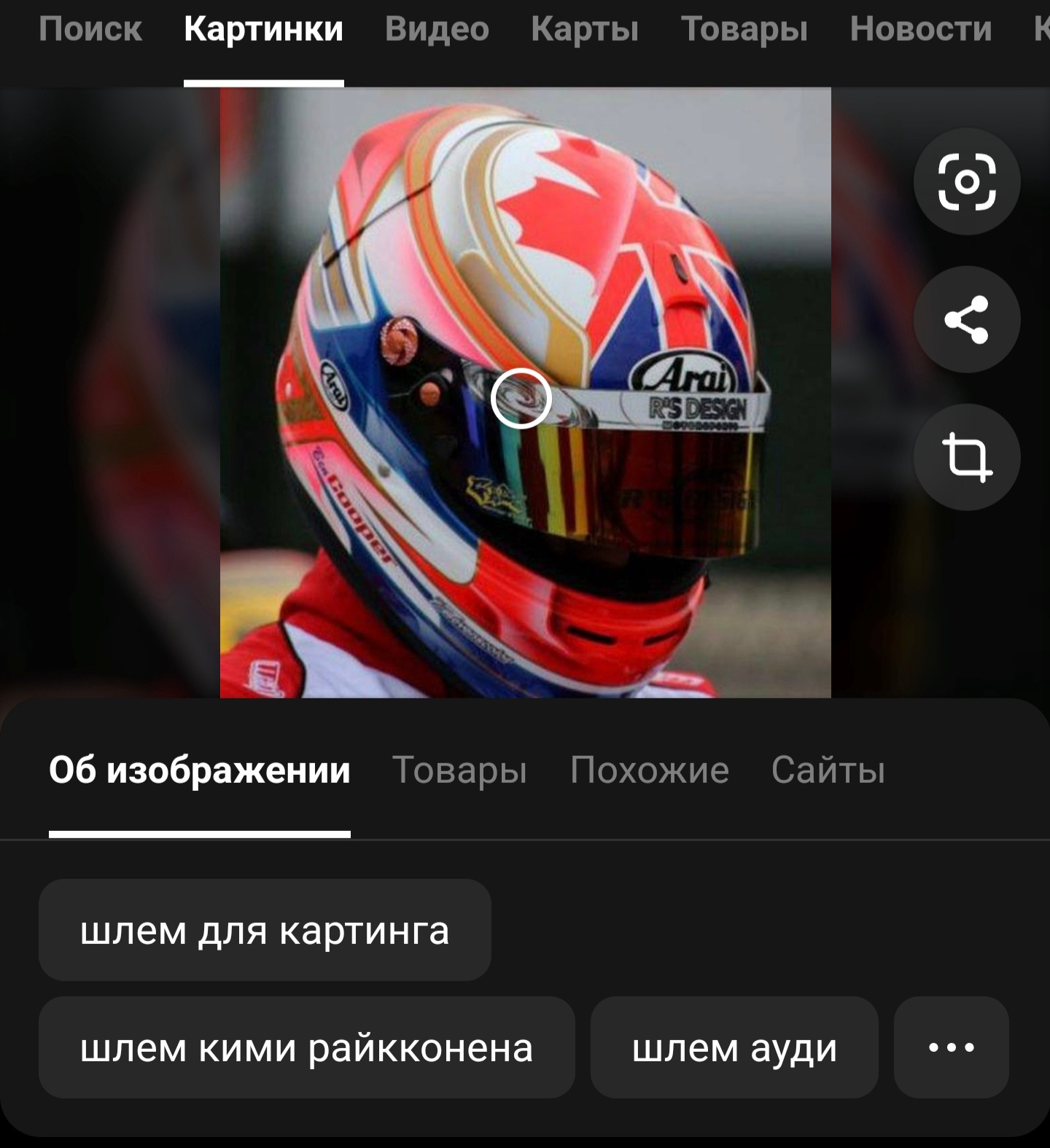Open the Видео tab

[x=437, y=30]
